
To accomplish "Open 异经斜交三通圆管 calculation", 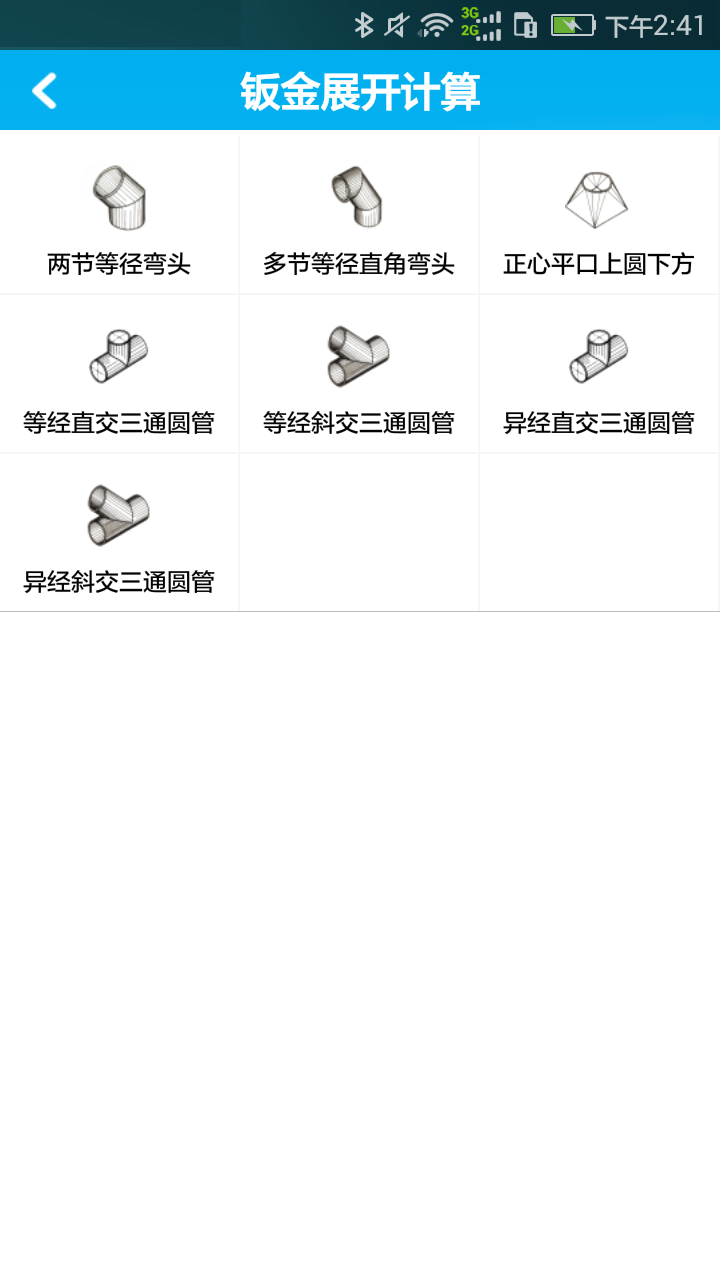I will pyautogui.click(x=119, y=534).
